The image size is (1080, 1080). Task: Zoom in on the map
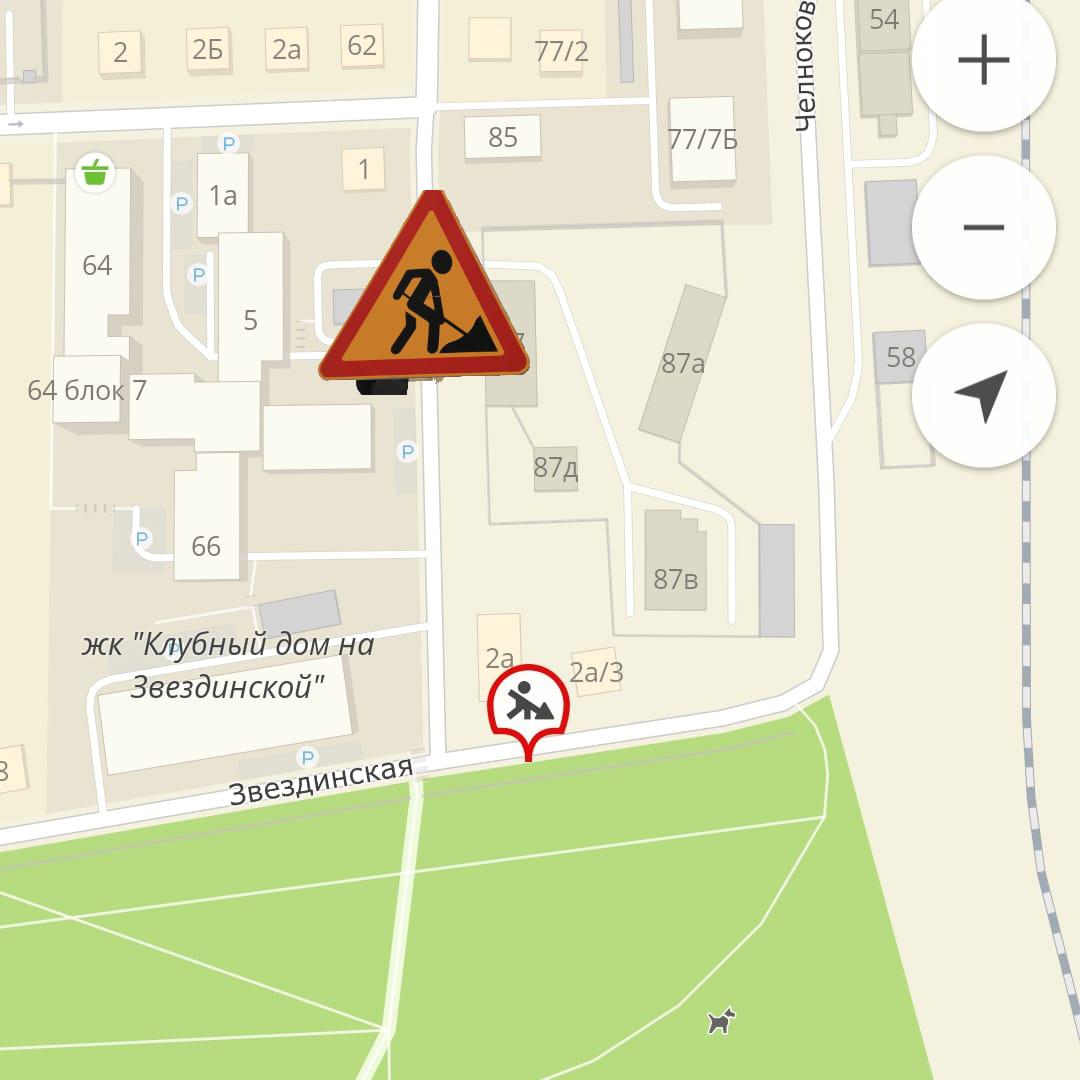983,61
